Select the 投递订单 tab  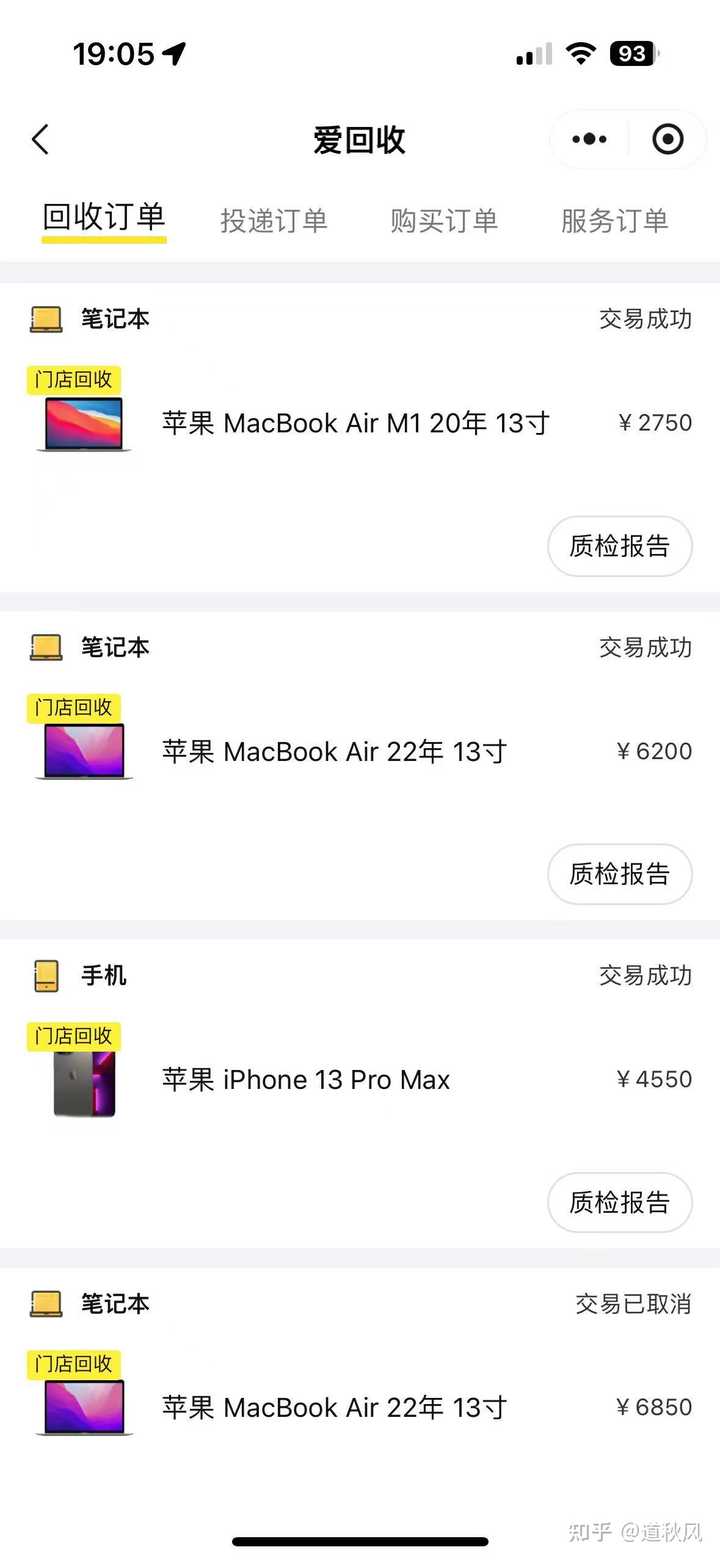[273, 220]
